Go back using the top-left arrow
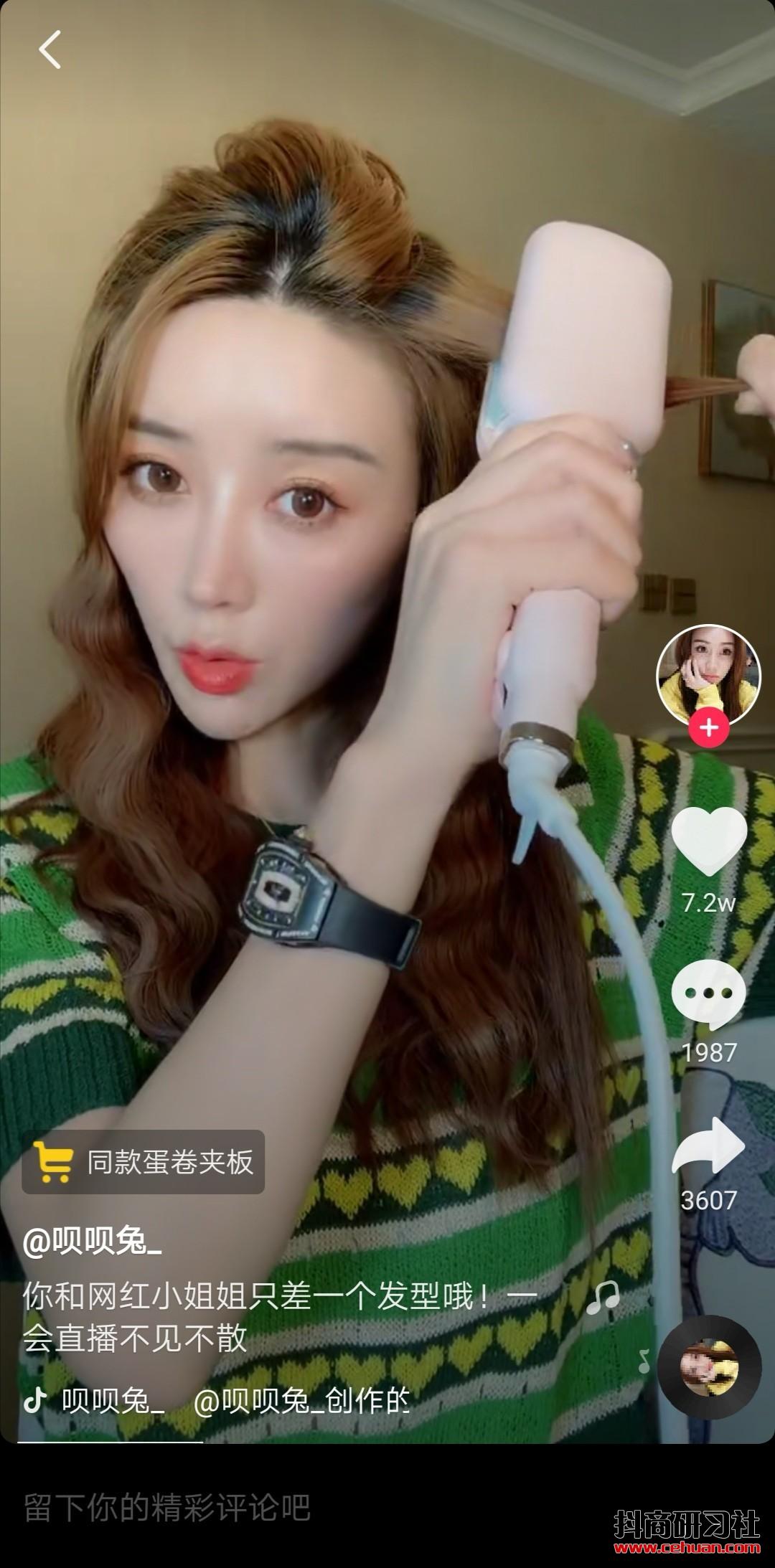This screenshot has width=775, height=1568. click(50, 49)
